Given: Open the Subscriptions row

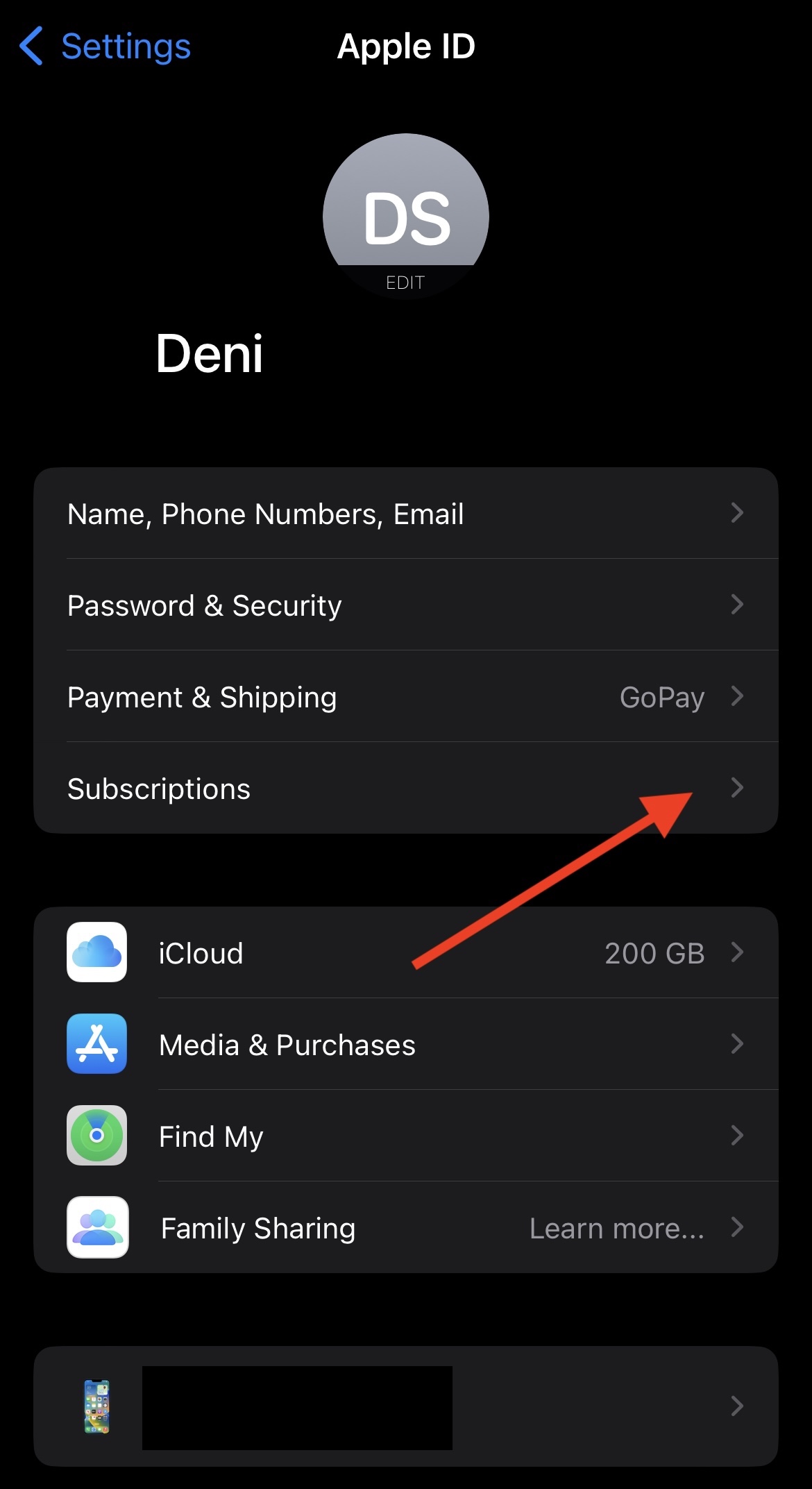Looking at the screenshot, I should pos(405,789).
